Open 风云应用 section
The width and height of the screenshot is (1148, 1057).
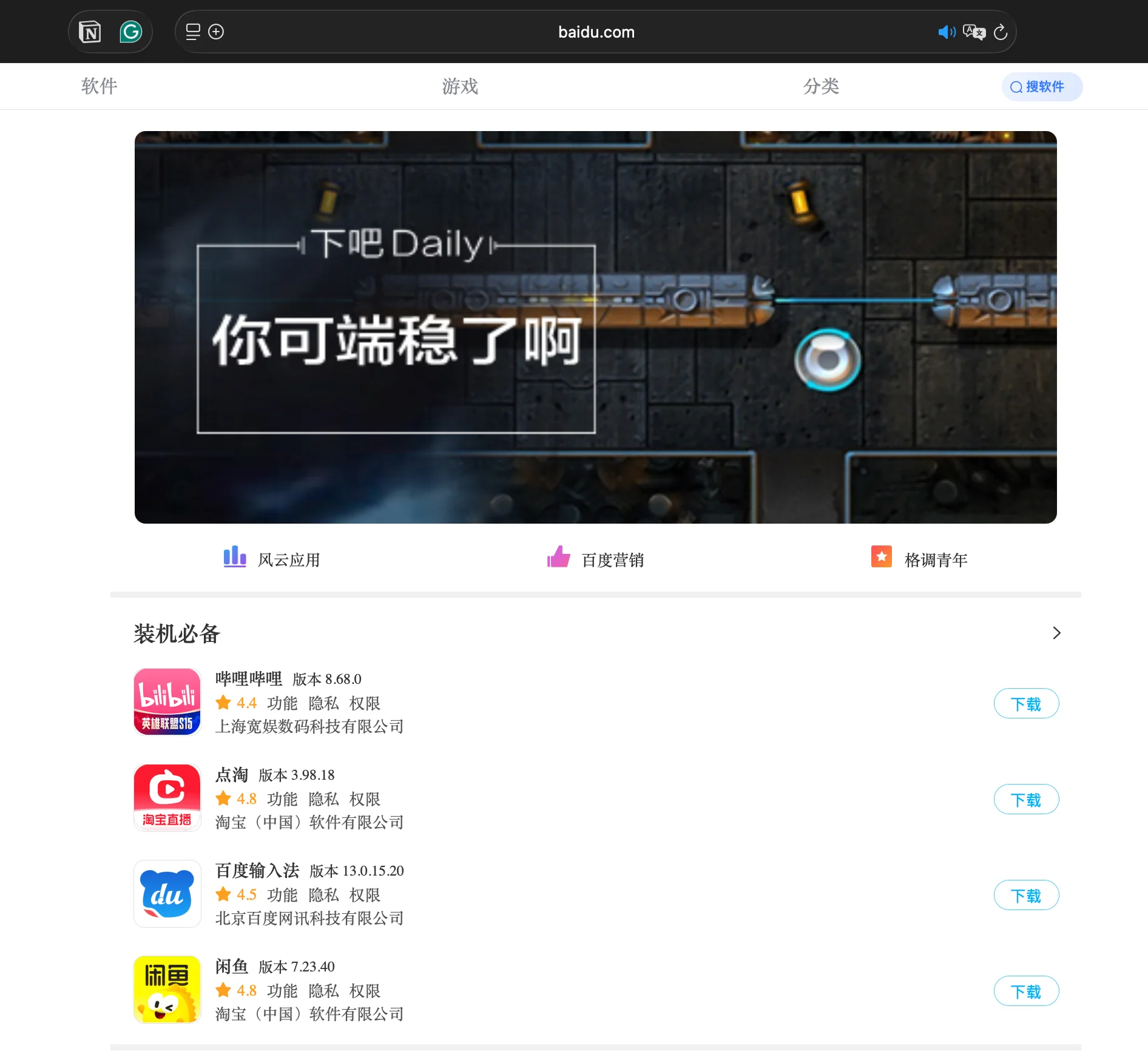coord(272,559)
